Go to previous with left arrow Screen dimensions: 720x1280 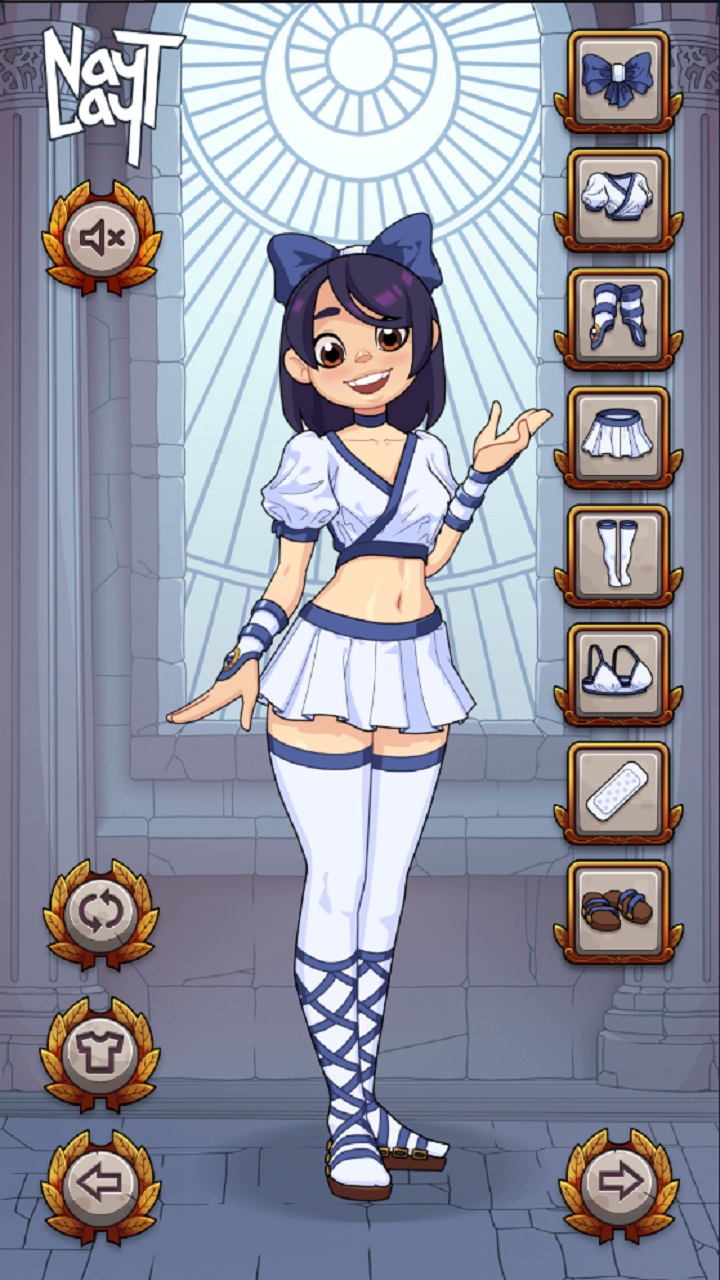pos(101,1184)
